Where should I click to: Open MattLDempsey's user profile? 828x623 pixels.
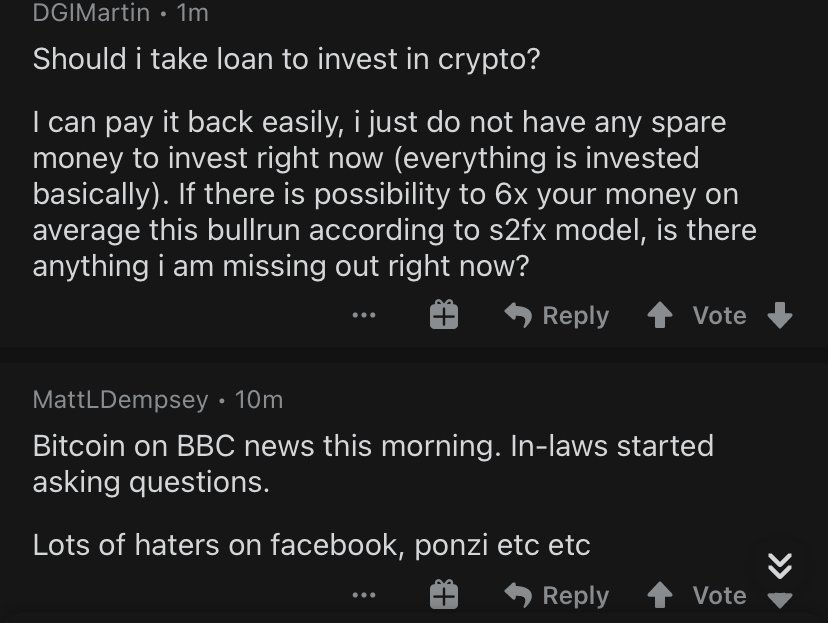click(121, 400)
